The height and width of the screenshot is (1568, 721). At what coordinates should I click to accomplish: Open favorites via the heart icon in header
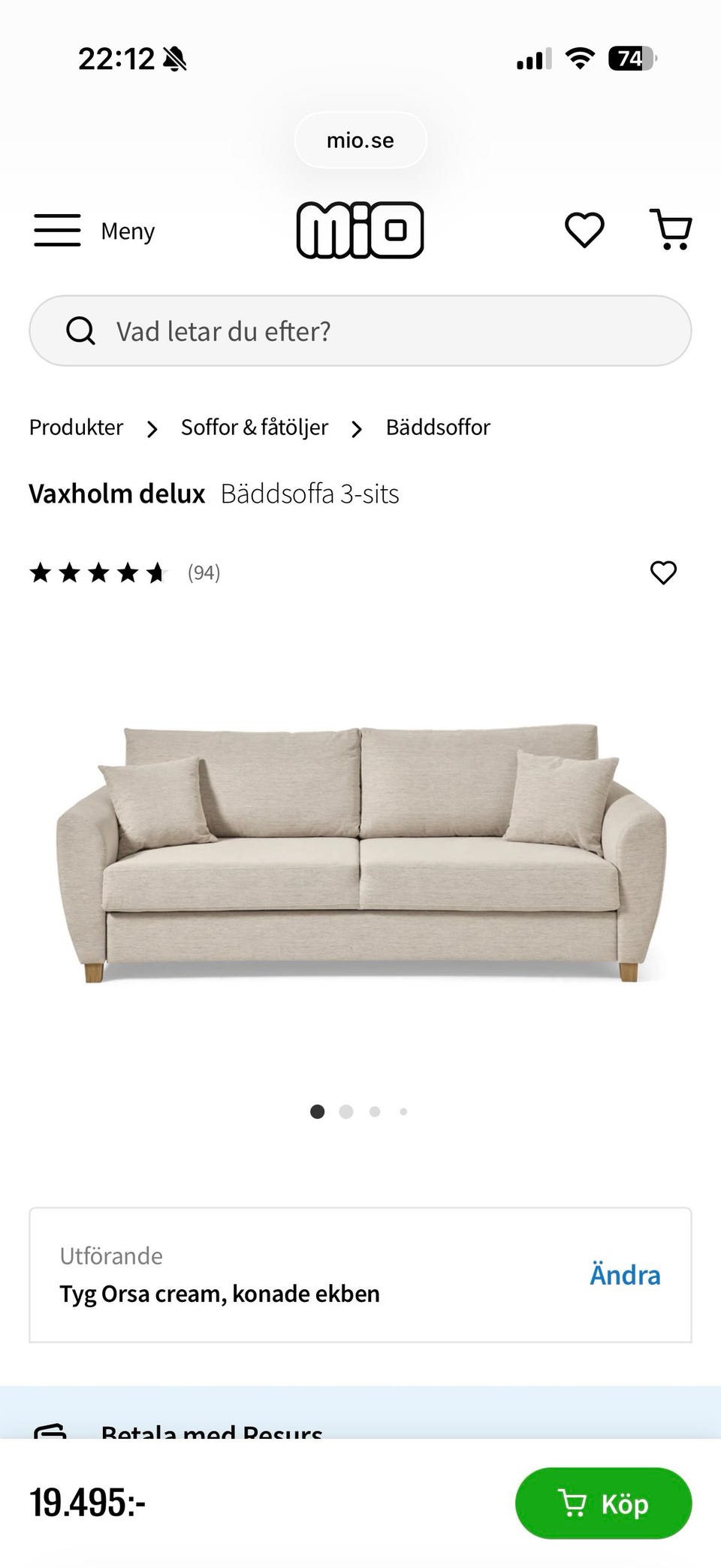click(x=583, y=231)
